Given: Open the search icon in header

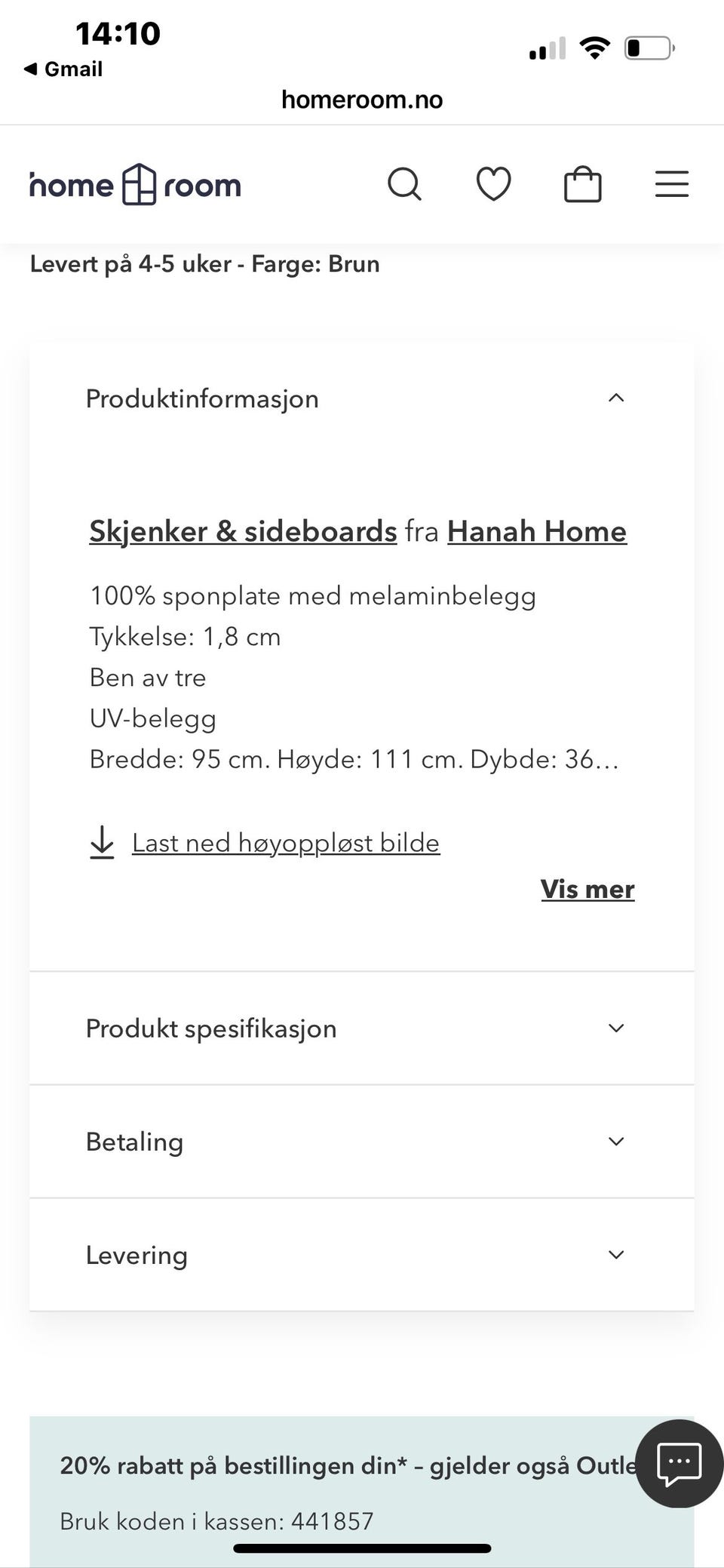Looking at the screenshot, I should click(x=404, y=183).
